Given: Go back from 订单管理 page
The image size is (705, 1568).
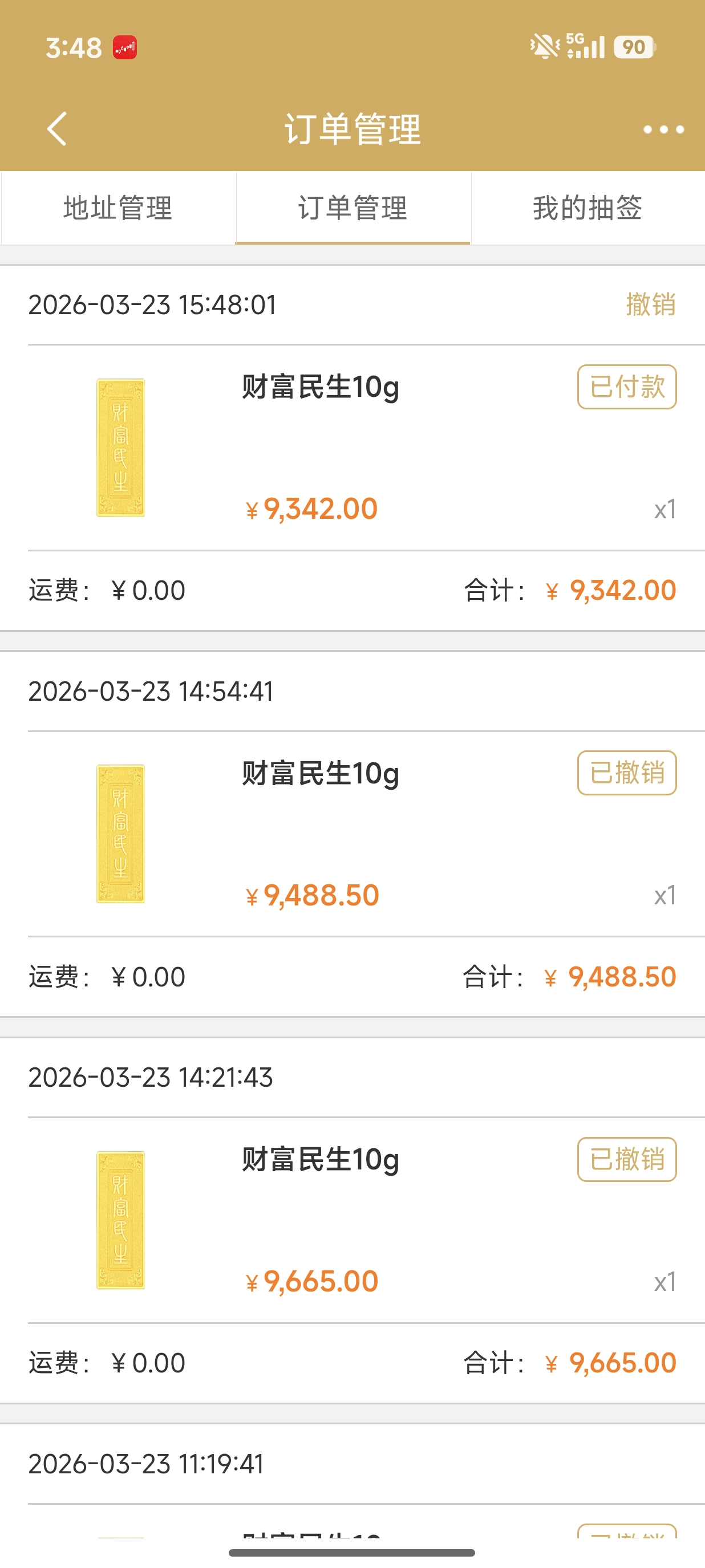Looking at the screenshot, I should coord(56,128).
